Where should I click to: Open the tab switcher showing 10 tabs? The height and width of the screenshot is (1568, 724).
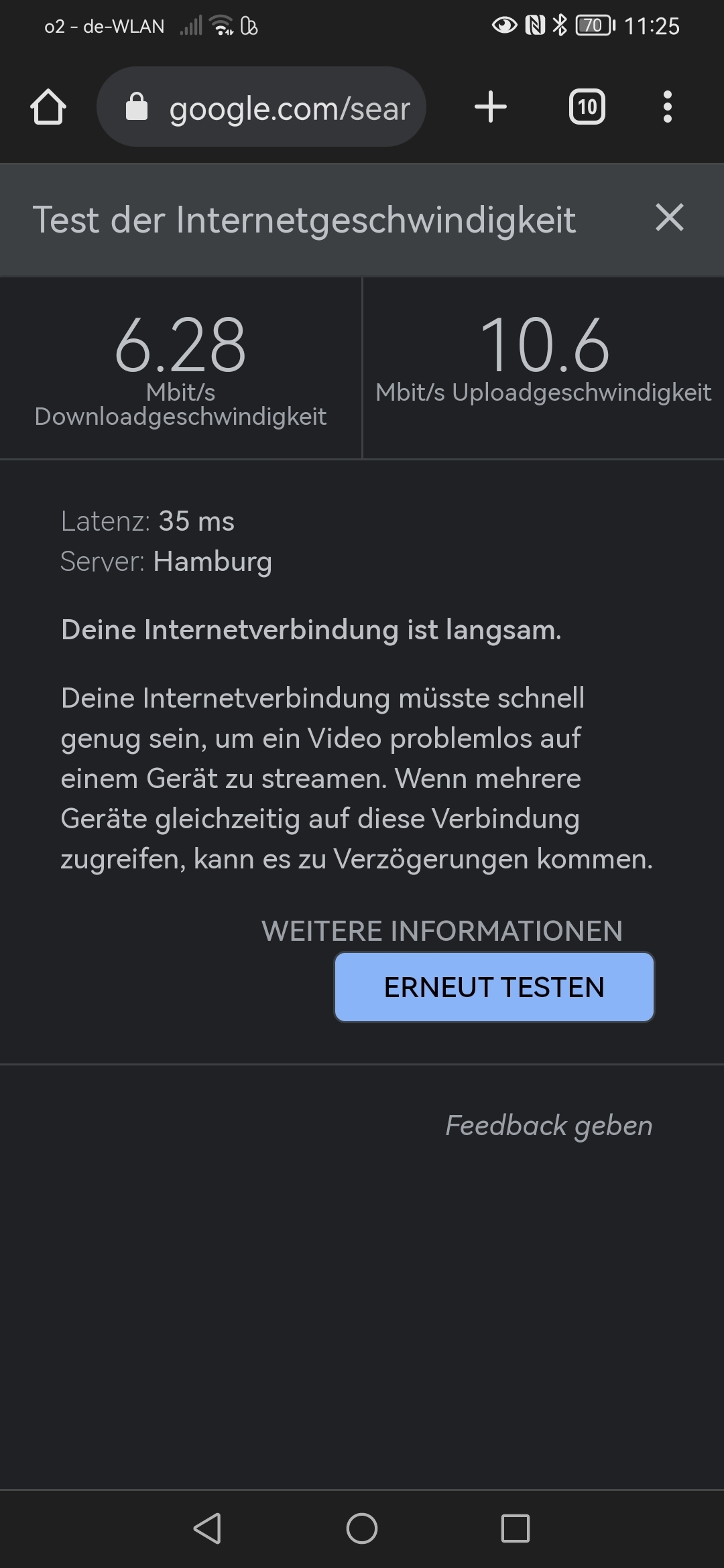[x=587, y=107]
